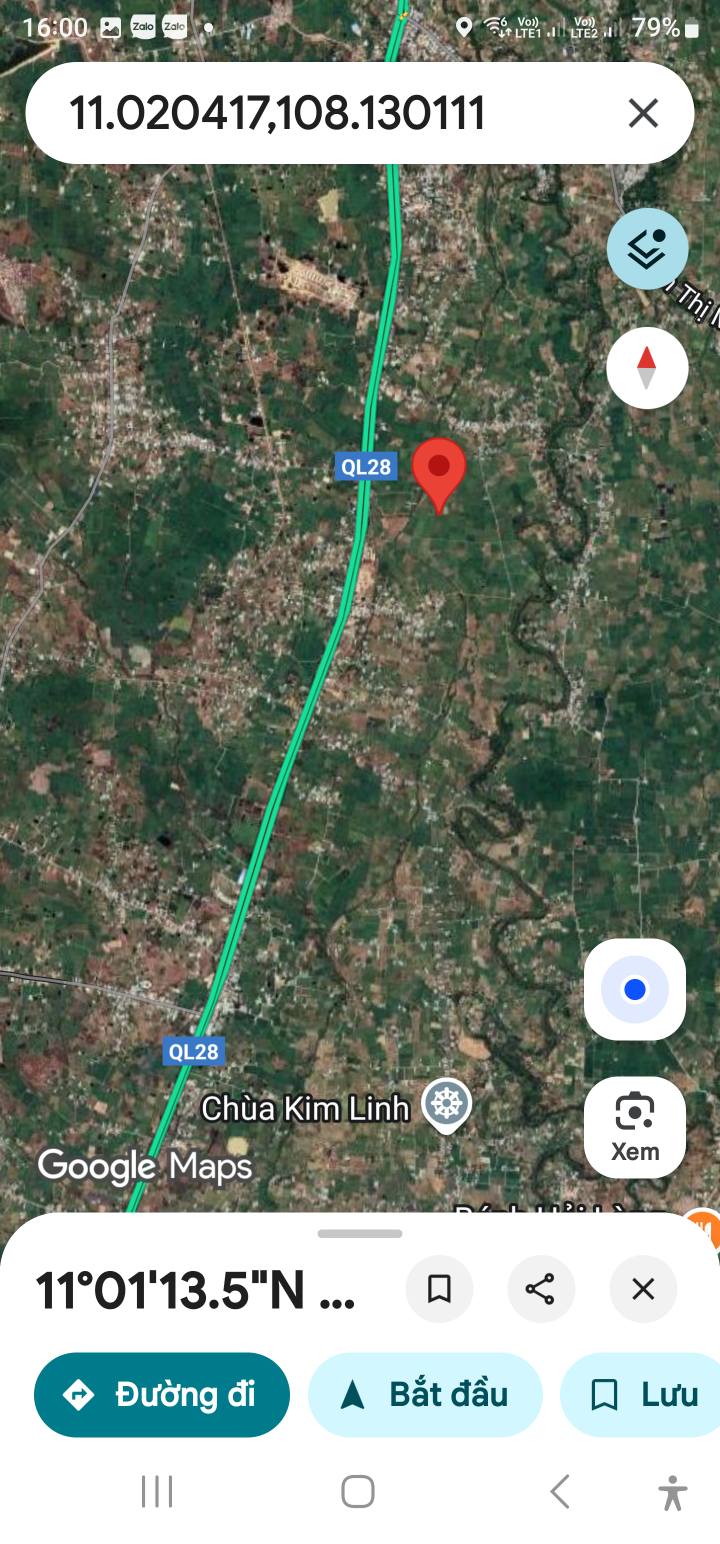Image resolution: width=720 pixels, height=1544 pixels.
Task: Reset map orientation with the compass
Action: [x=647, y=368]
